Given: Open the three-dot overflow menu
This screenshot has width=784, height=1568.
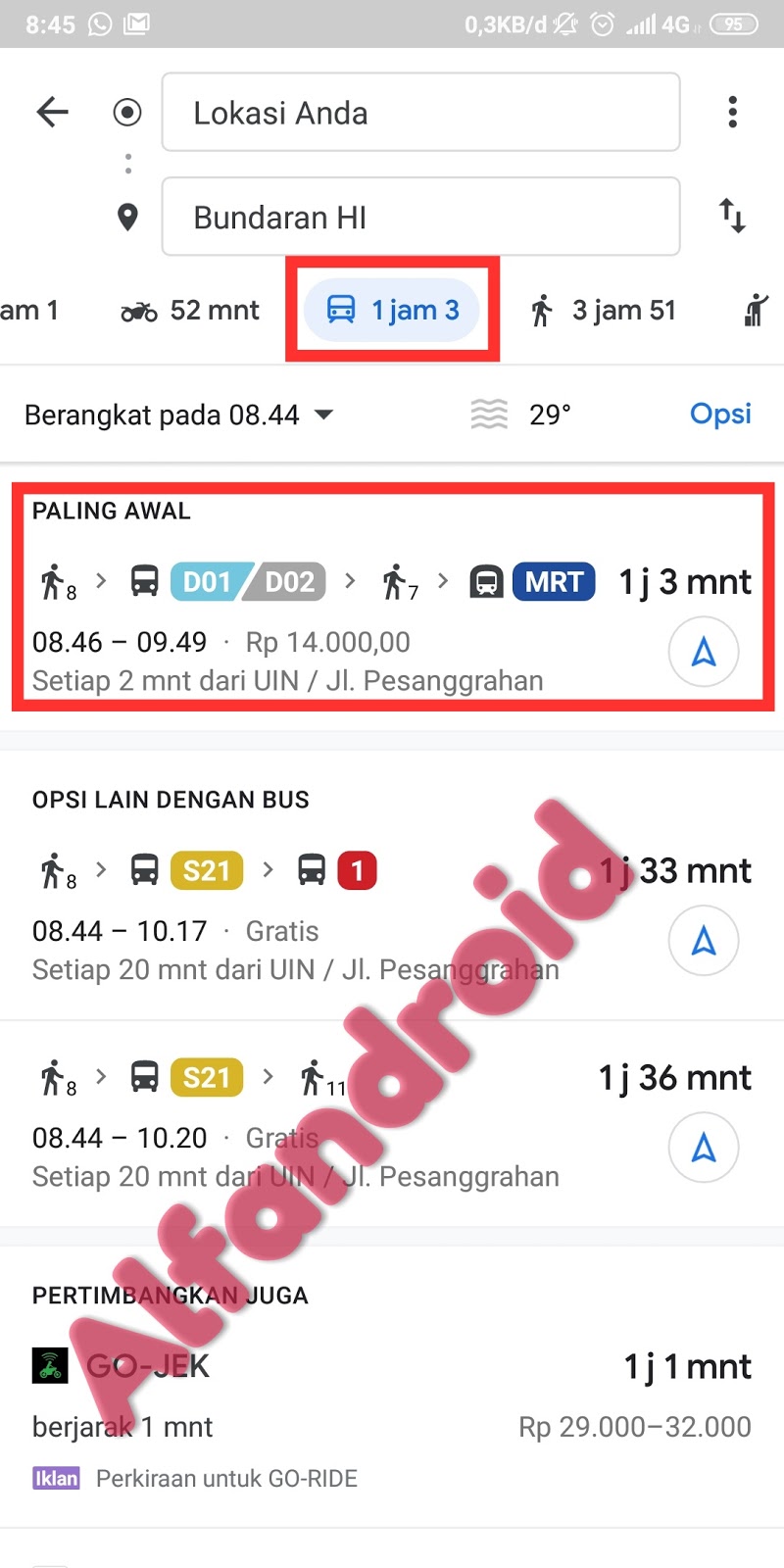Looking at the screenshot, I should [x=732, y=112].
